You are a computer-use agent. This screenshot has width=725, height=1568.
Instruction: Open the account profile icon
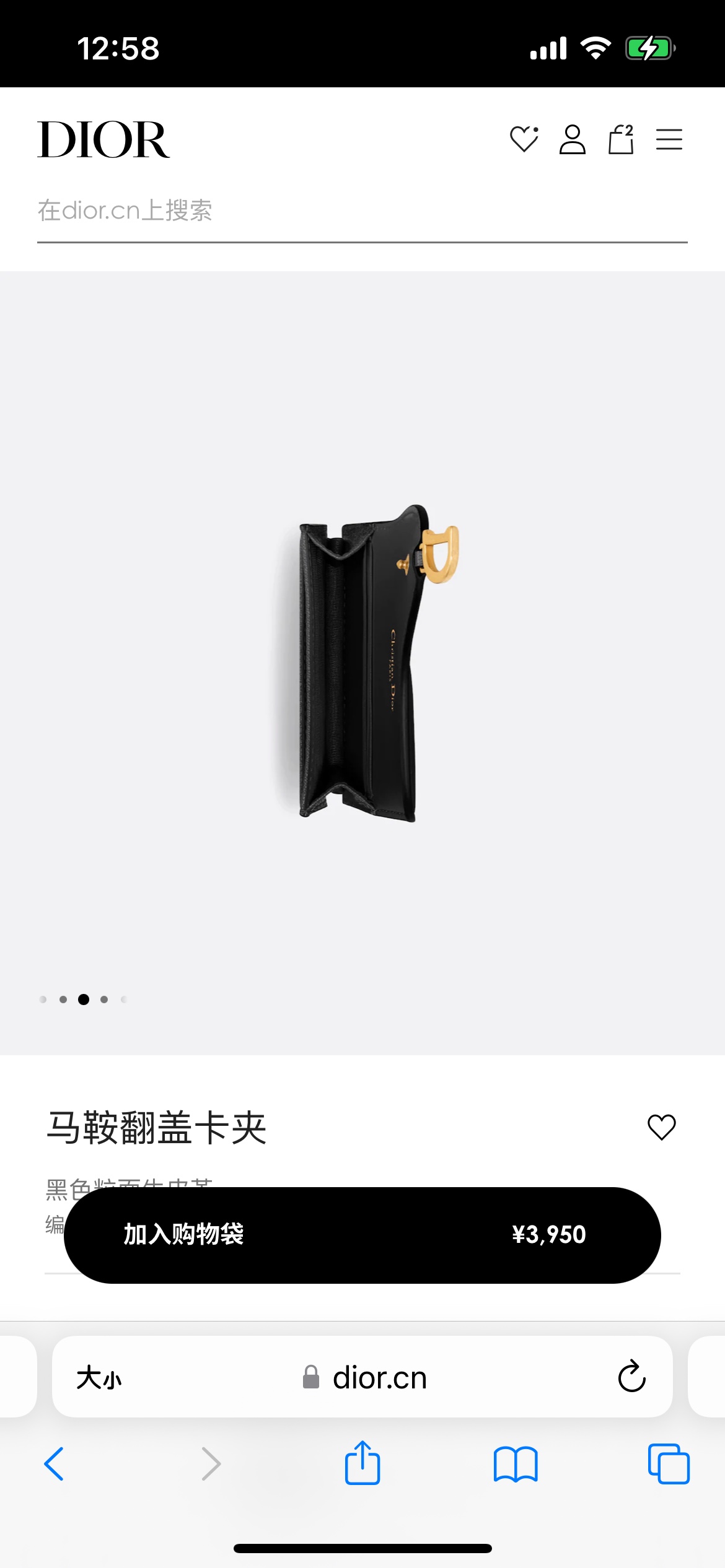572,139
